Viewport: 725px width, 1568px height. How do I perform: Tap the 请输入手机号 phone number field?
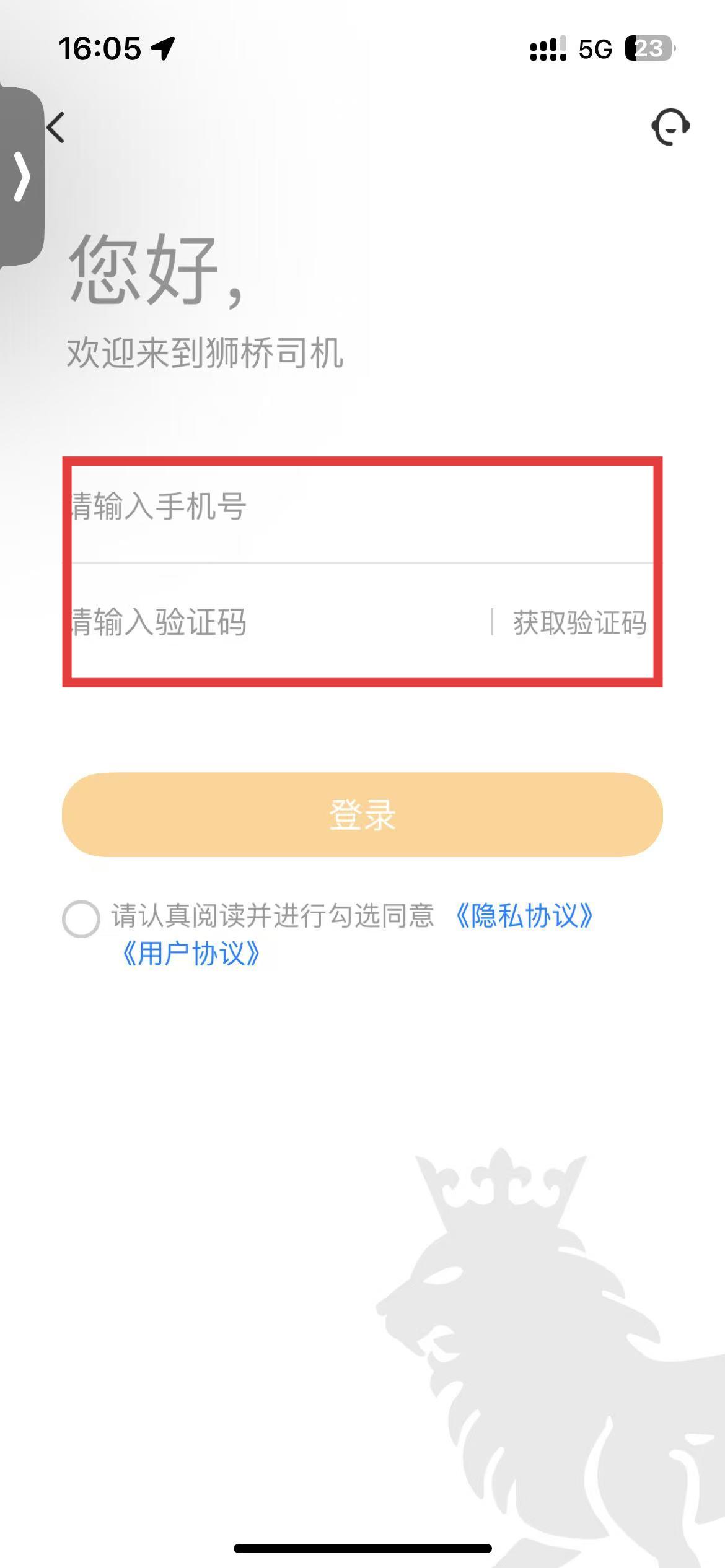[x=362, y=507]
